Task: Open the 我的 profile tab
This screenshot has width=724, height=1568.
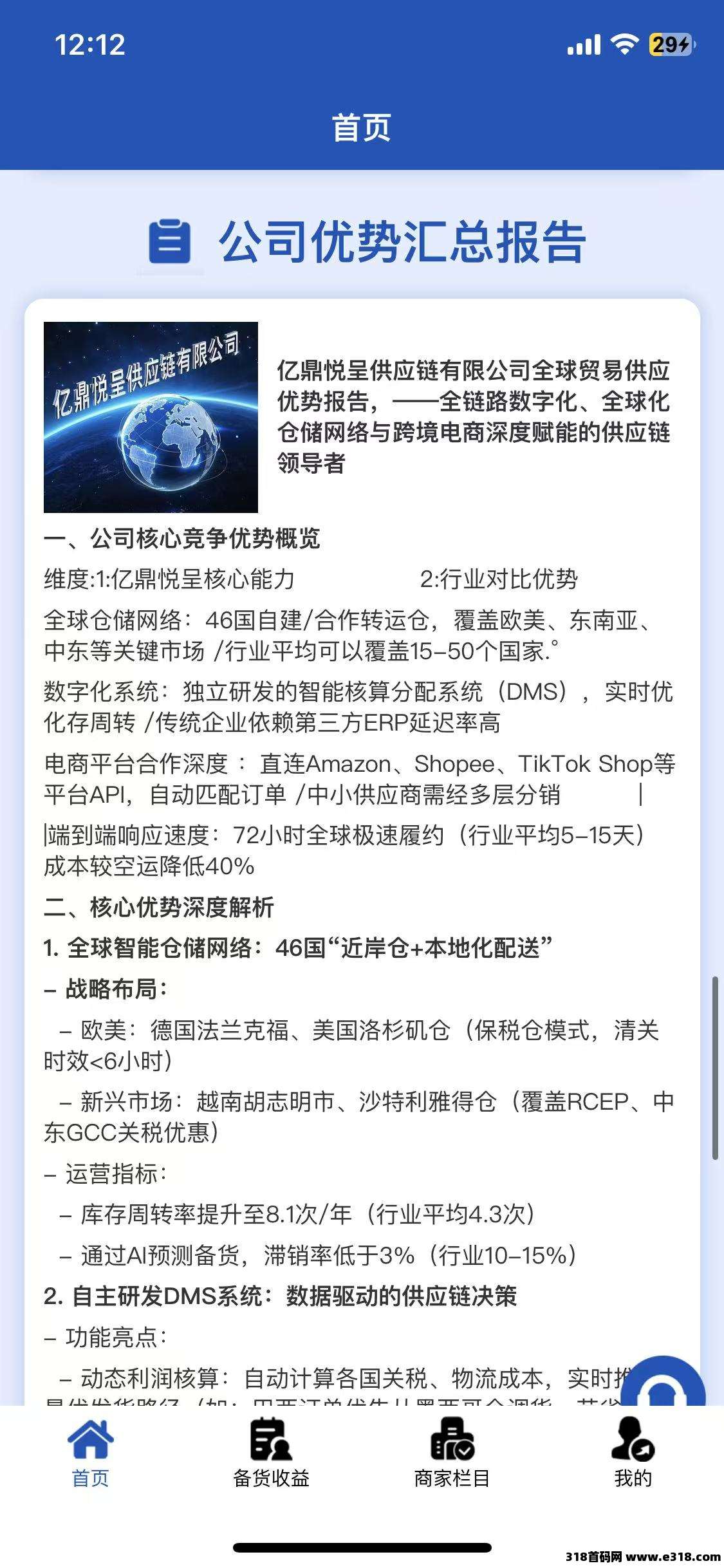Action: click(x=633, y=1453)
